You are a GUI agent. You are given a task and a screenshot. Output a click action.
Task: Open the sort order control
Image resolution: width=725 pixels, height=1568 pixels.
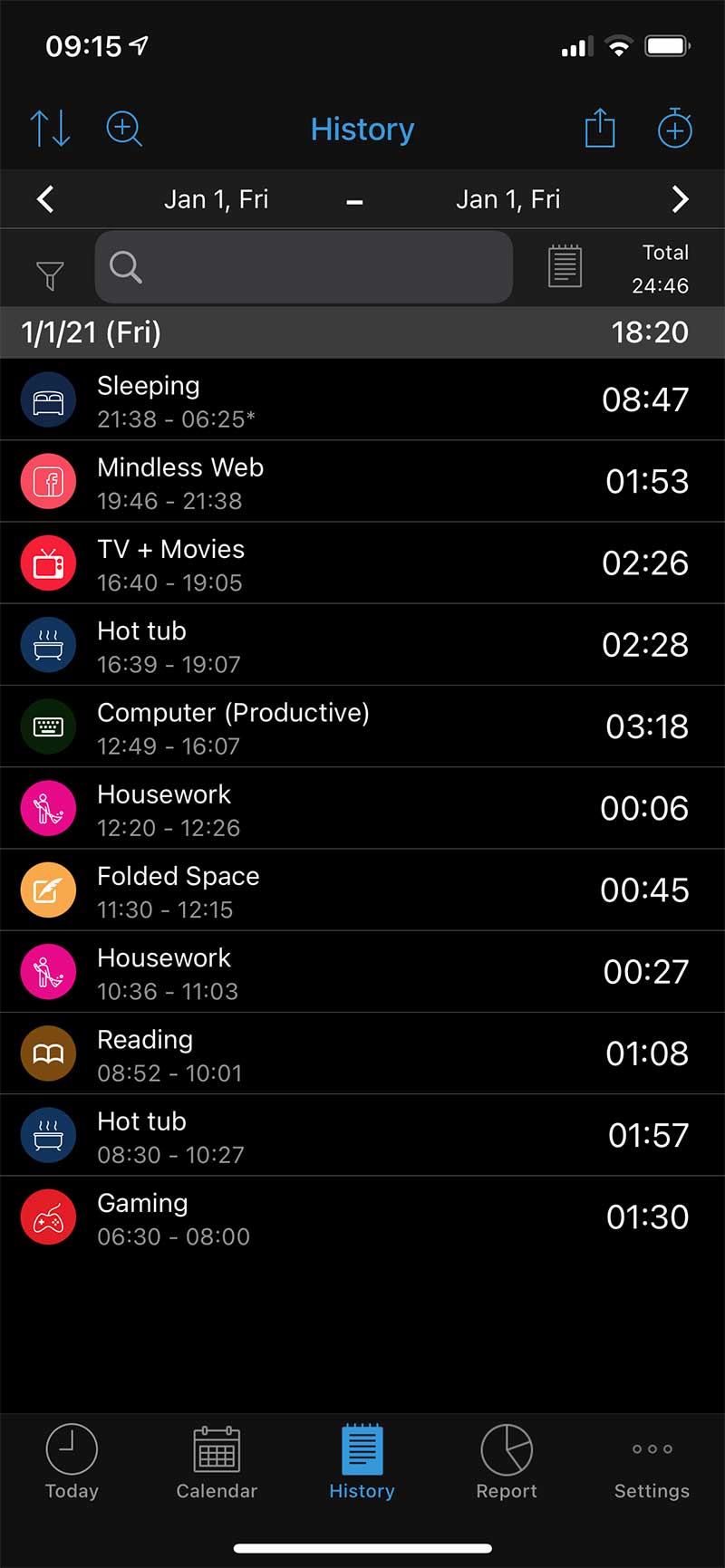(50, 129)
